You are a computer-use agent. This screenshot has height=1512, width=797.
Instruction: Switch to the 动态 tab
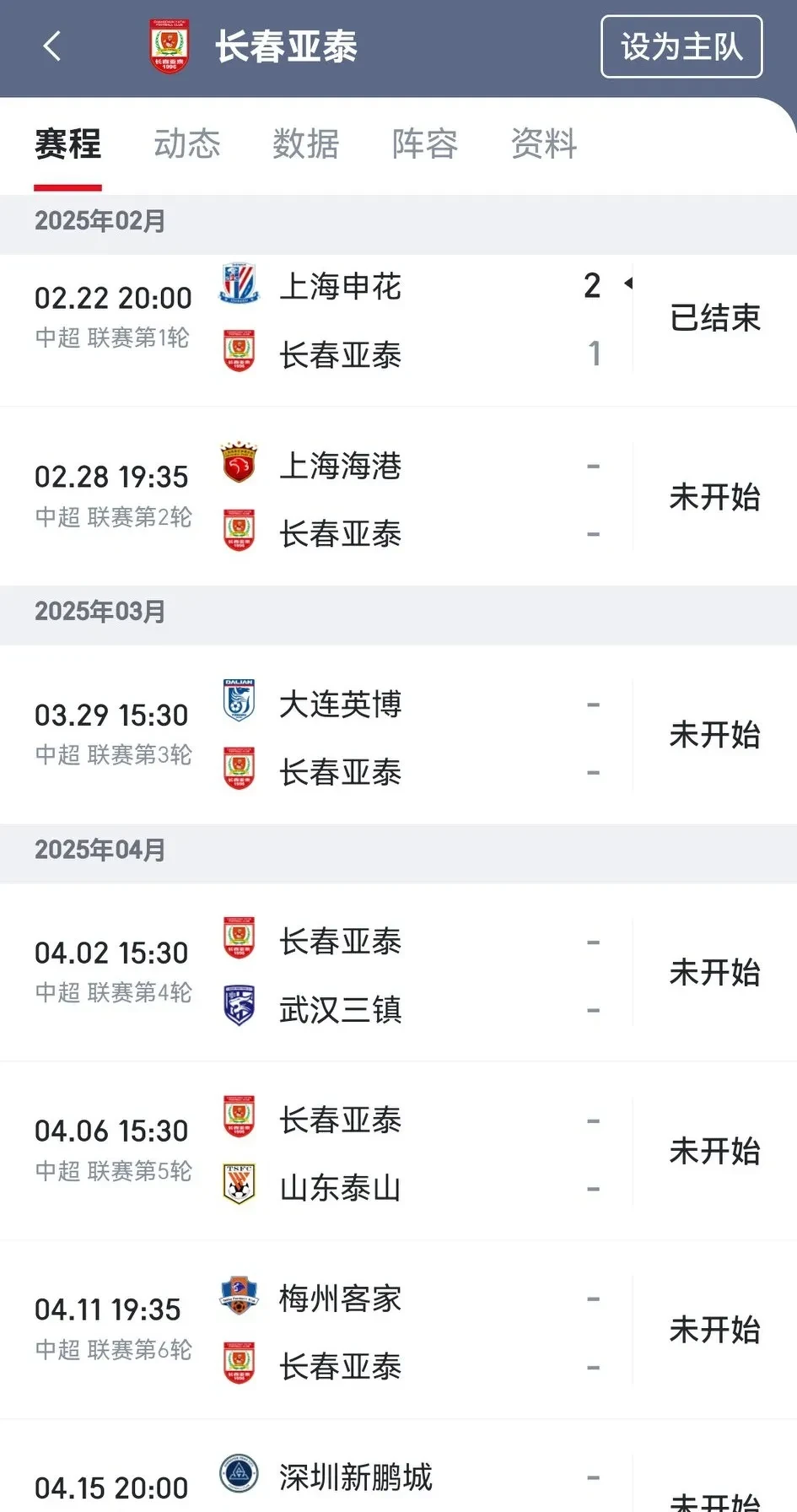tap(187, 143)
